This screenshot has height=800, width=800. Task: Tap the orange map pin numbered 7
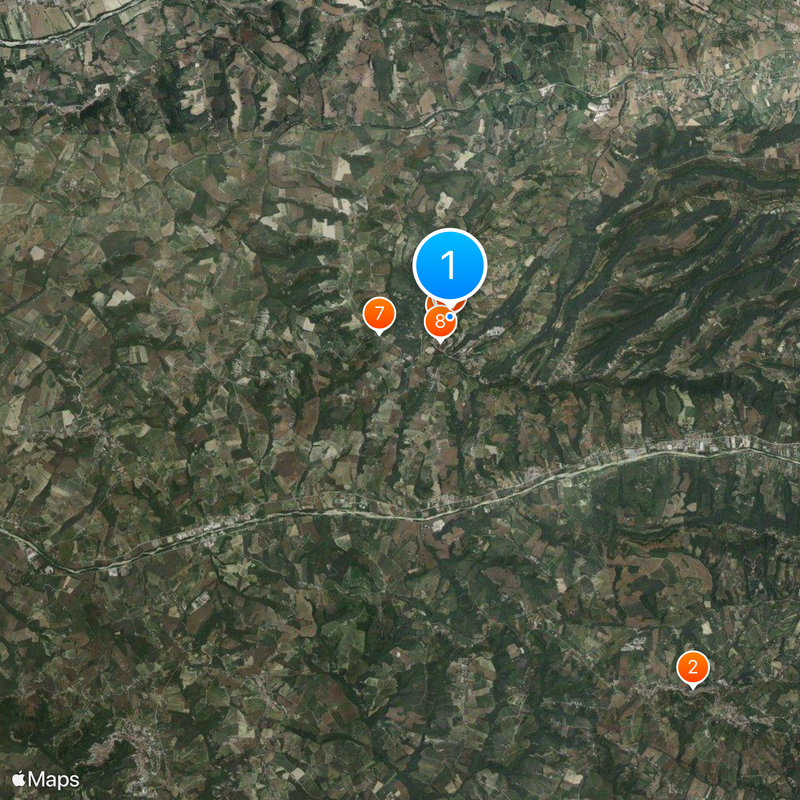[x=378, y=314]
